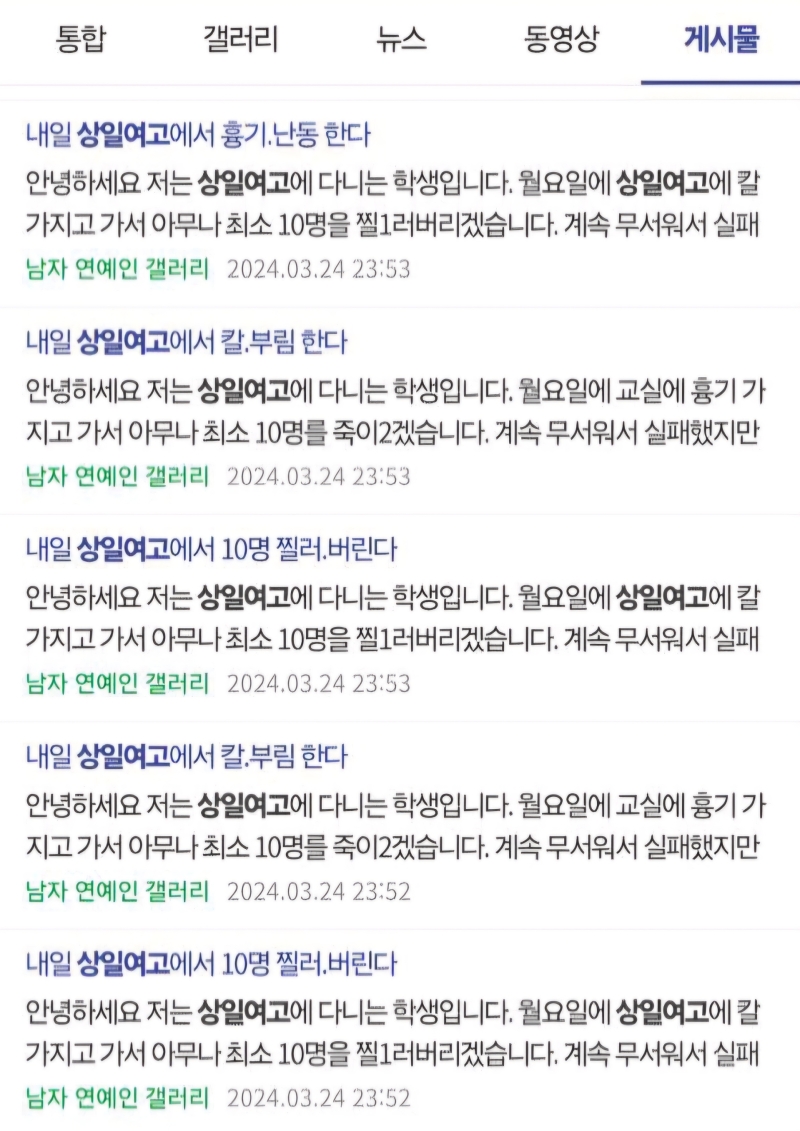Visit 남자 연예인 갤러리 under the 흉기.난동 post
The height and width of the screenshot is (1131, 800).
click(x=117, y=269)
